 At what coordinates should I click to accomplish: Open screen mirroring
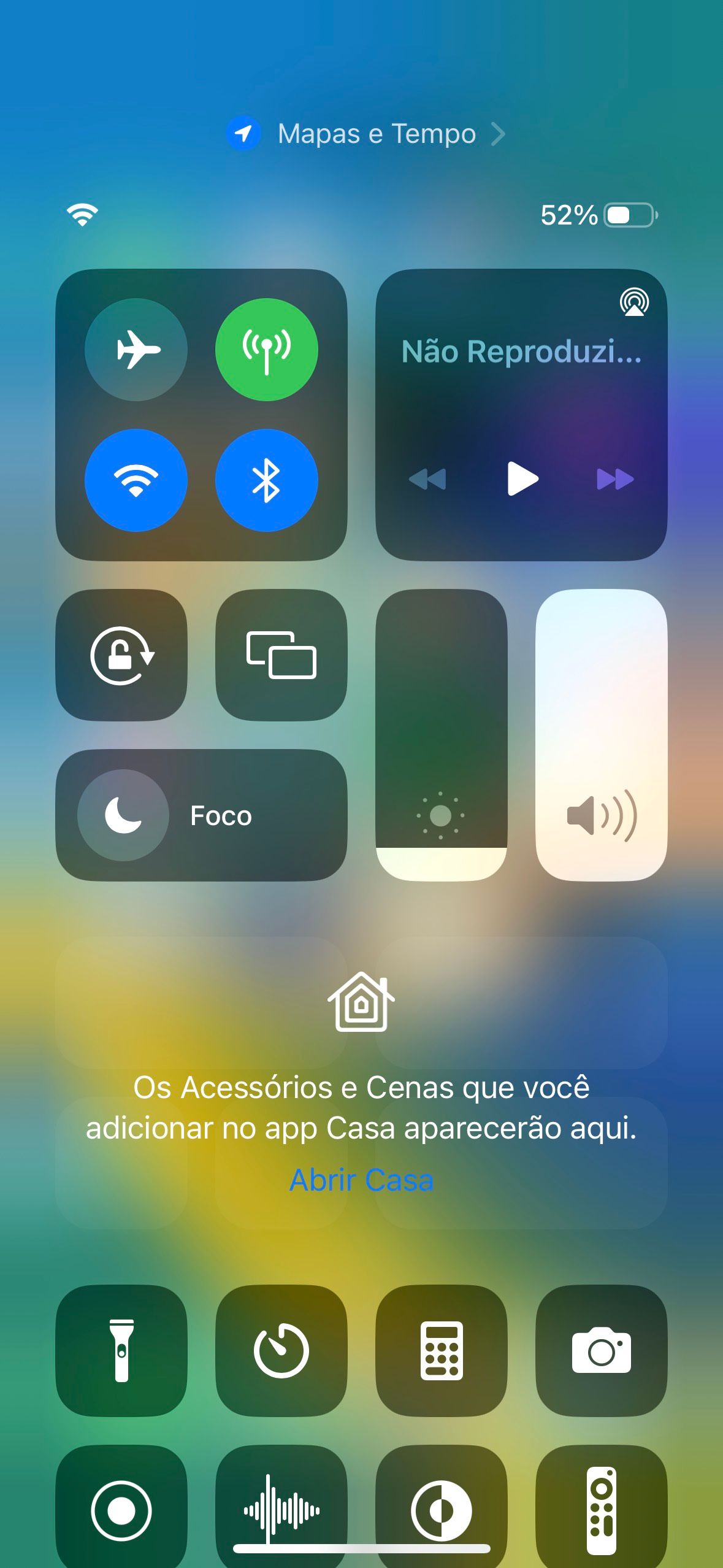coord(281,655)
